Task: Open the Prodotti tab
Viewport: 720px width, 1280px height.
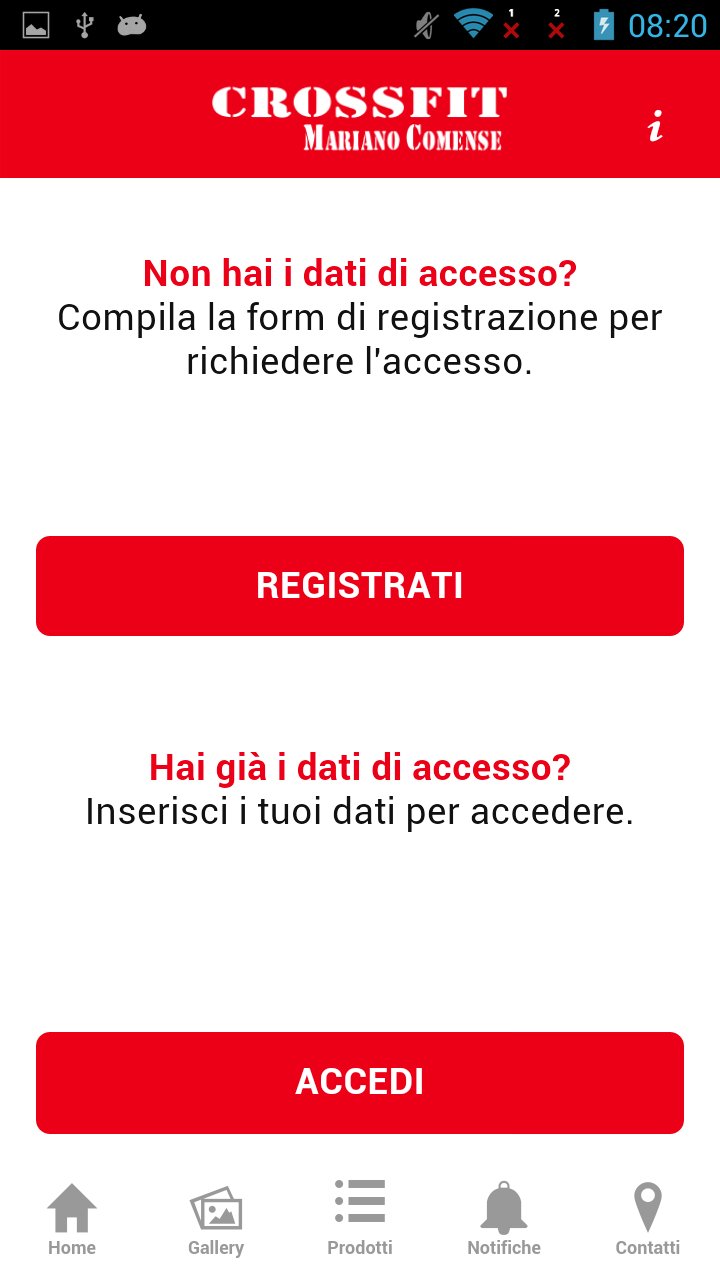Action: pos(360,1218)
